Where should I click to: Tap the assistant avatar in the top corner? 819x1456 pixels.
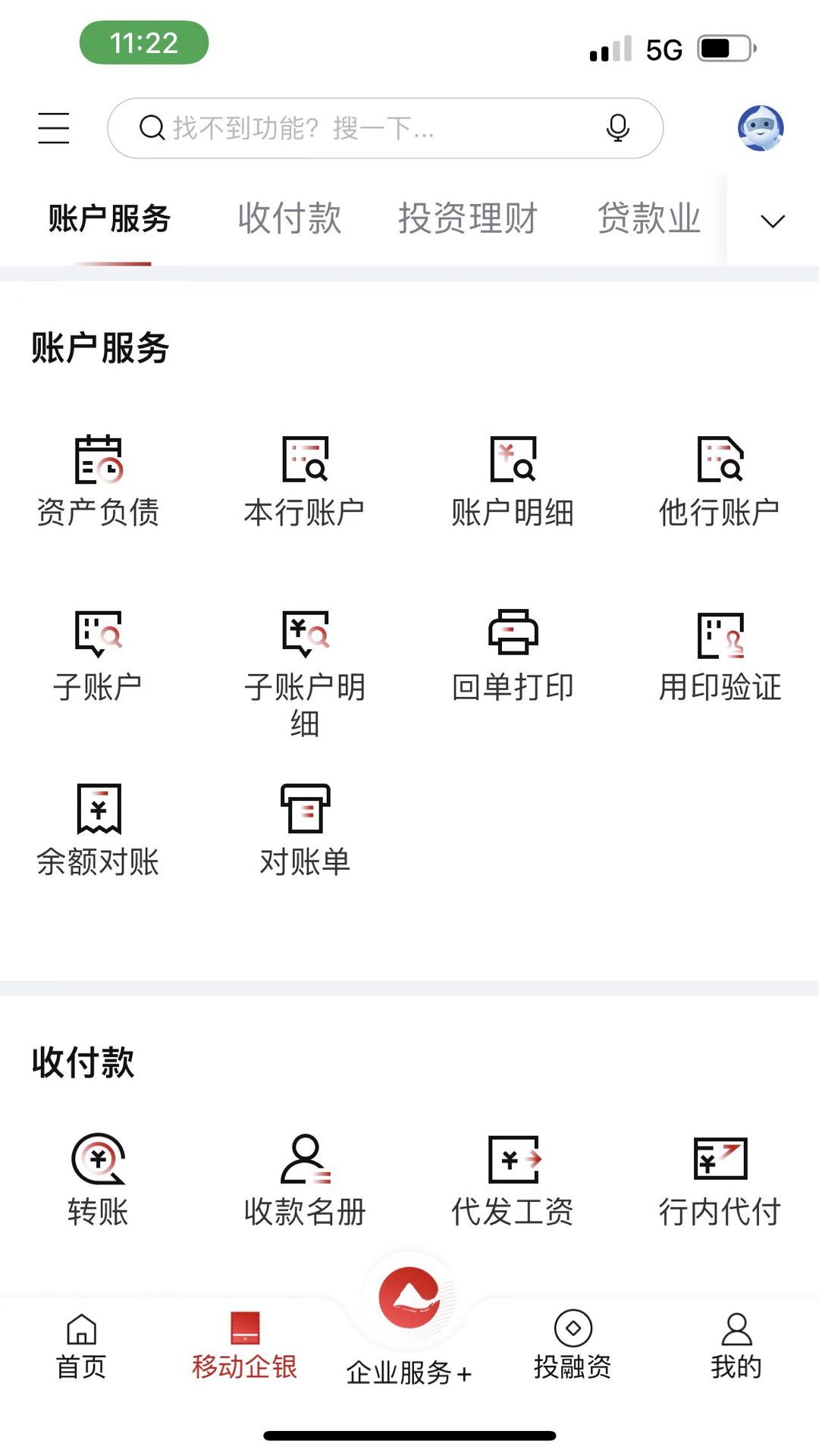pos(761,127)
